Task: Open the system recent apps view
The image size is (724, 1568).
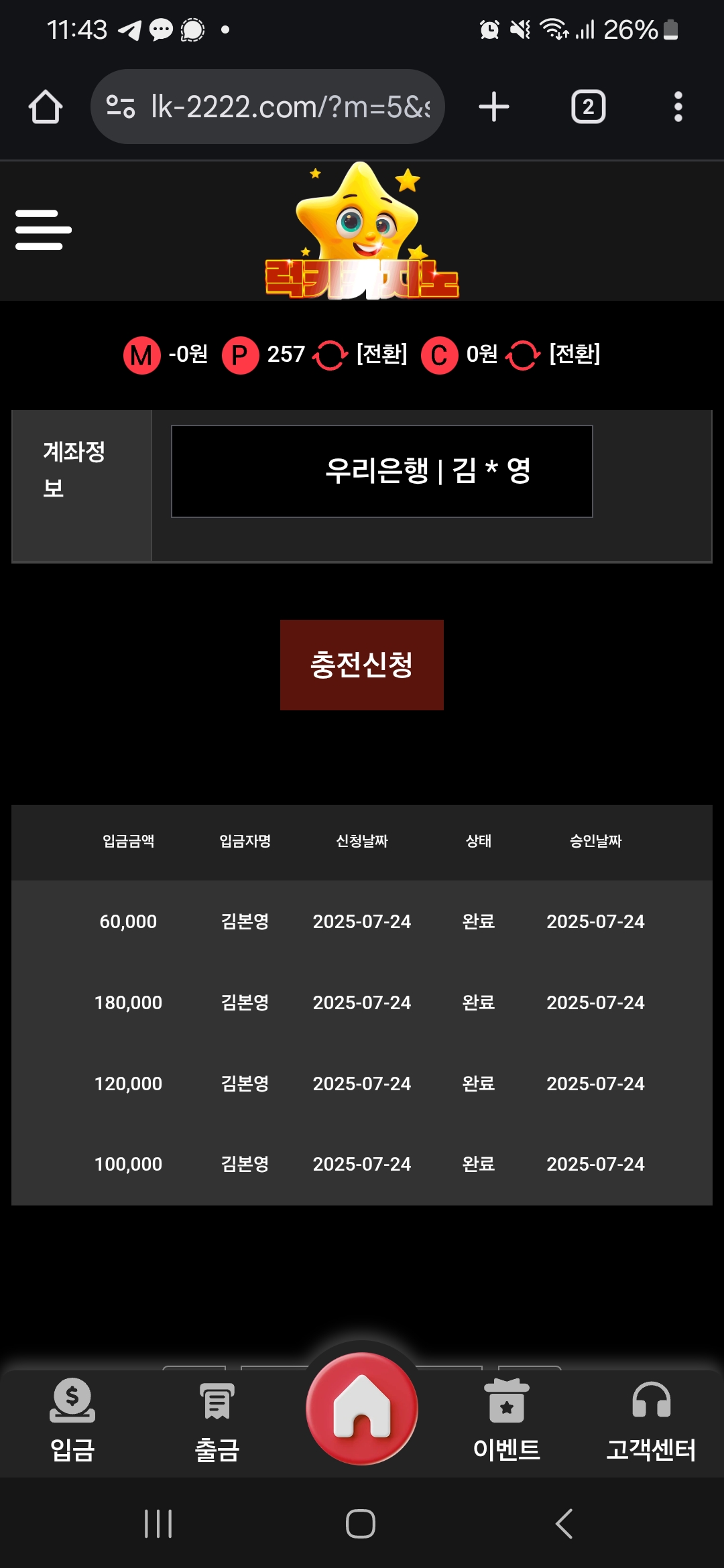Action: pos(159,1524)
